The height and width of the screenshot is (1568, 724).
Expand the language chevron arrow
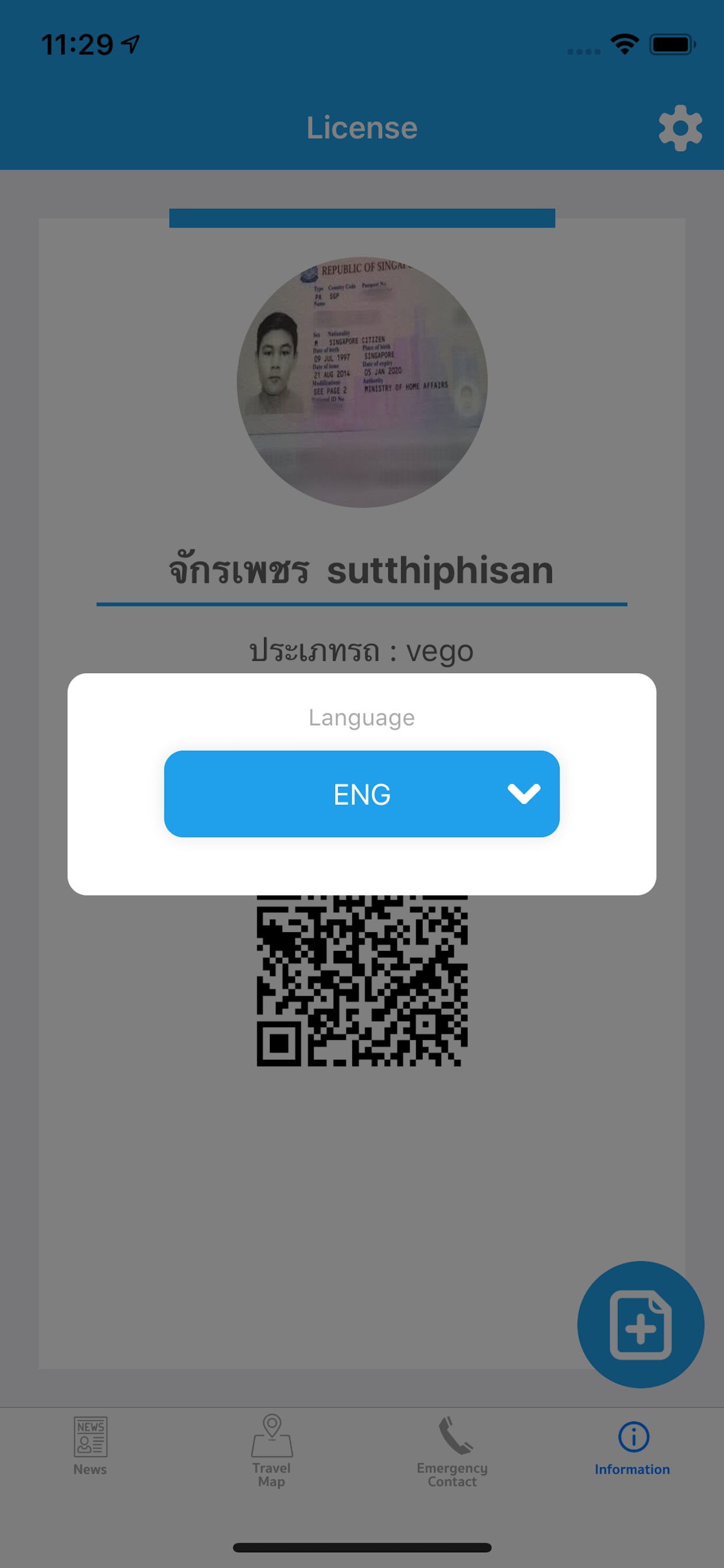point(525,793)
